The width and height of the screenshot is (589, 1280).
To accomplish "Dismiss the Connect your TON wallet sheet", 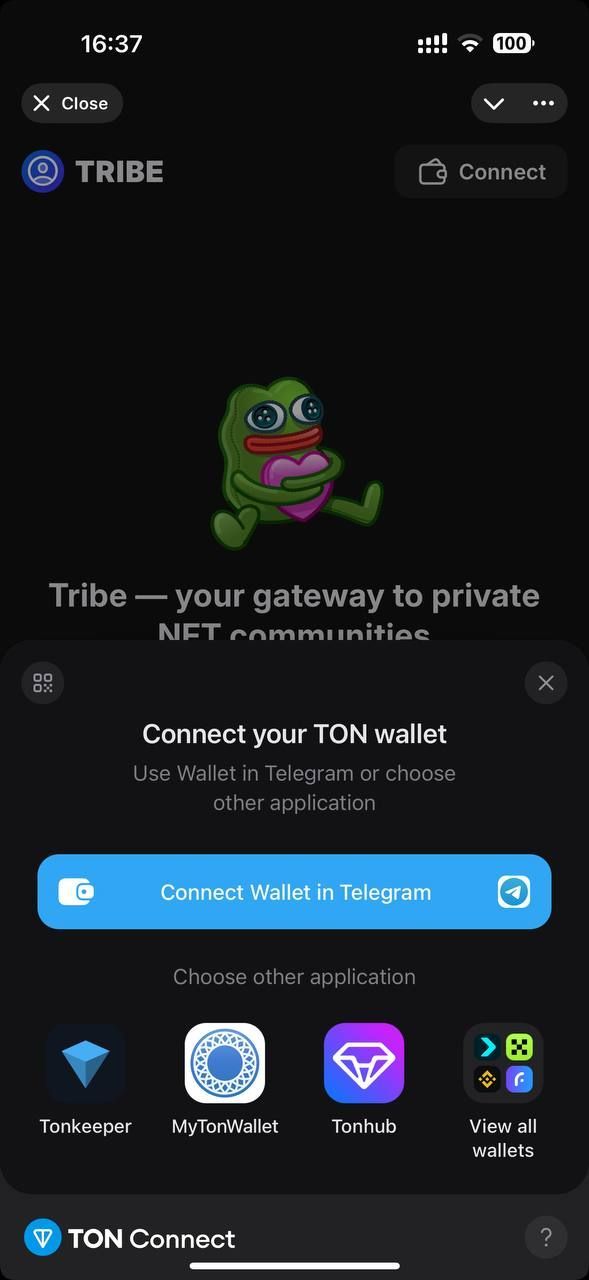I will 546,683.
